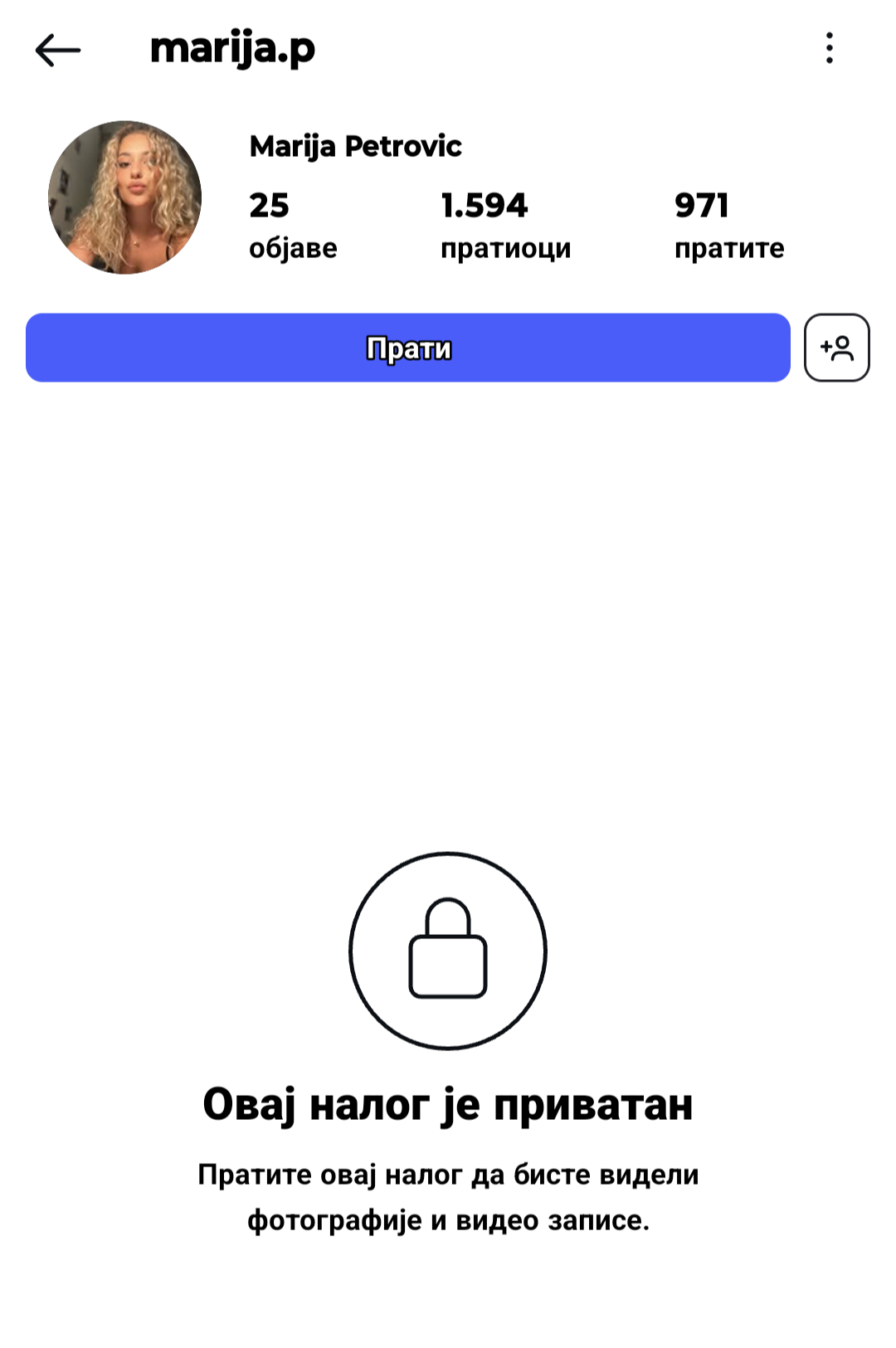
Task: Show suggested accounts via add-person icon
Action: (836, 348)
